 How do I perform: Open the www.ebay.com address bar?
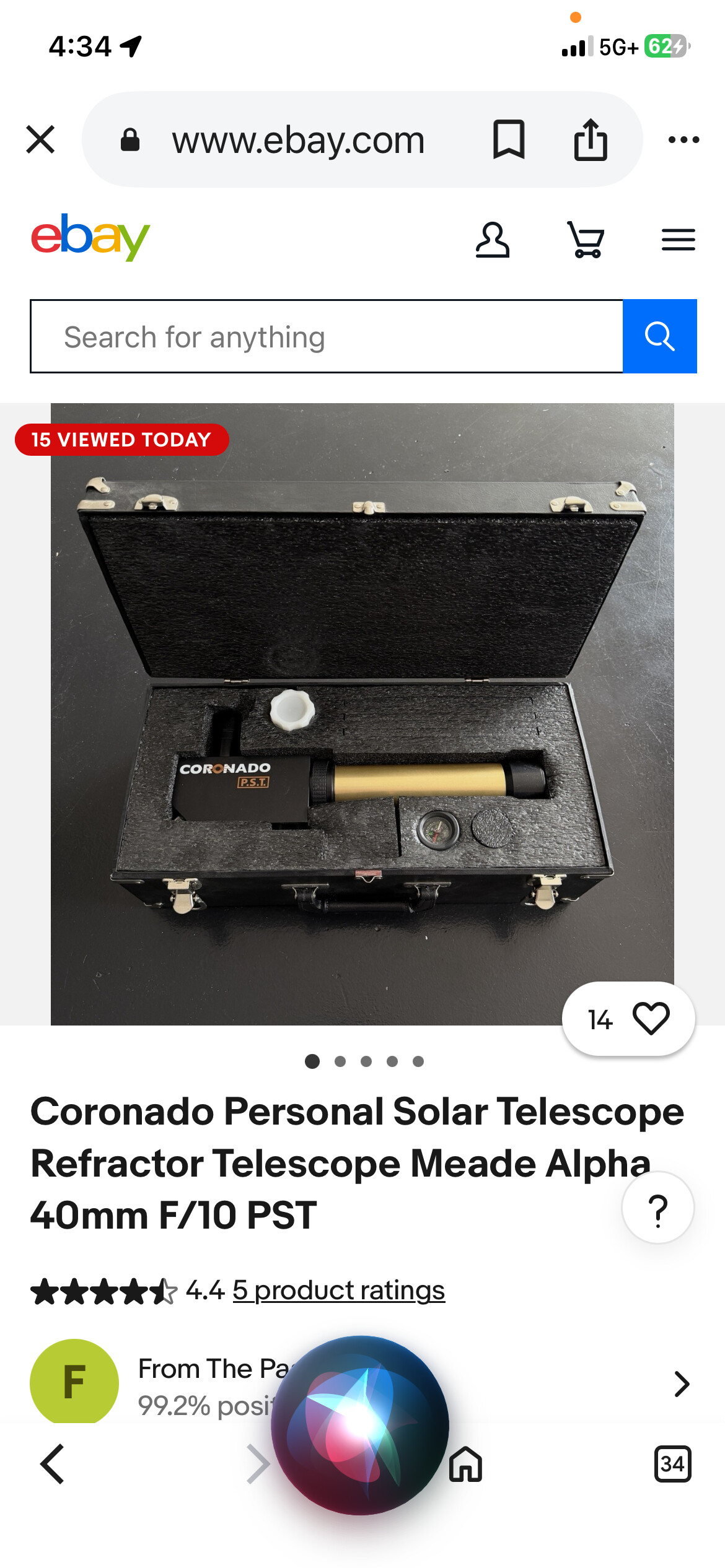pyautogui.click(x=298, y=141)
